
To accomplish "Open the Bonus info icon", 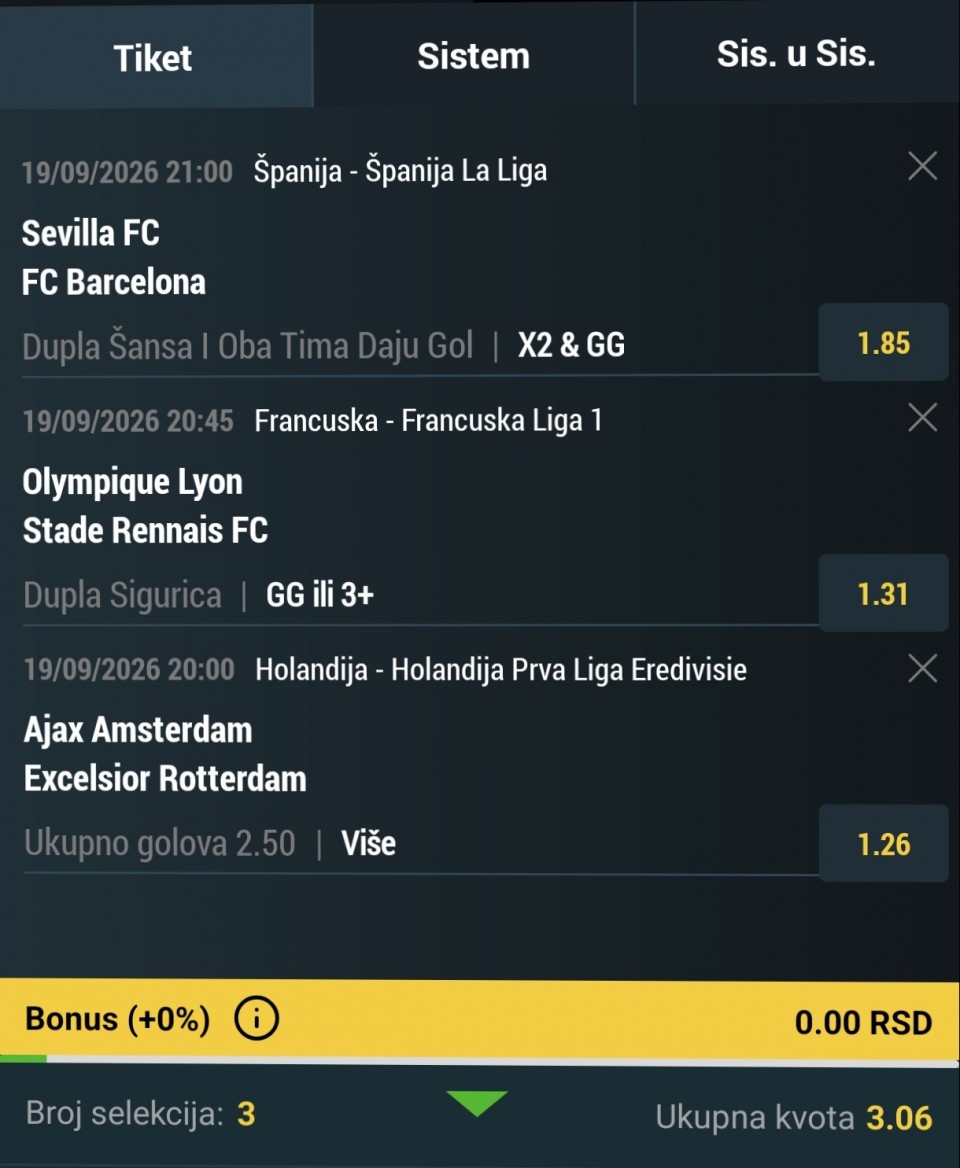I will click(x=256, y=1018).
